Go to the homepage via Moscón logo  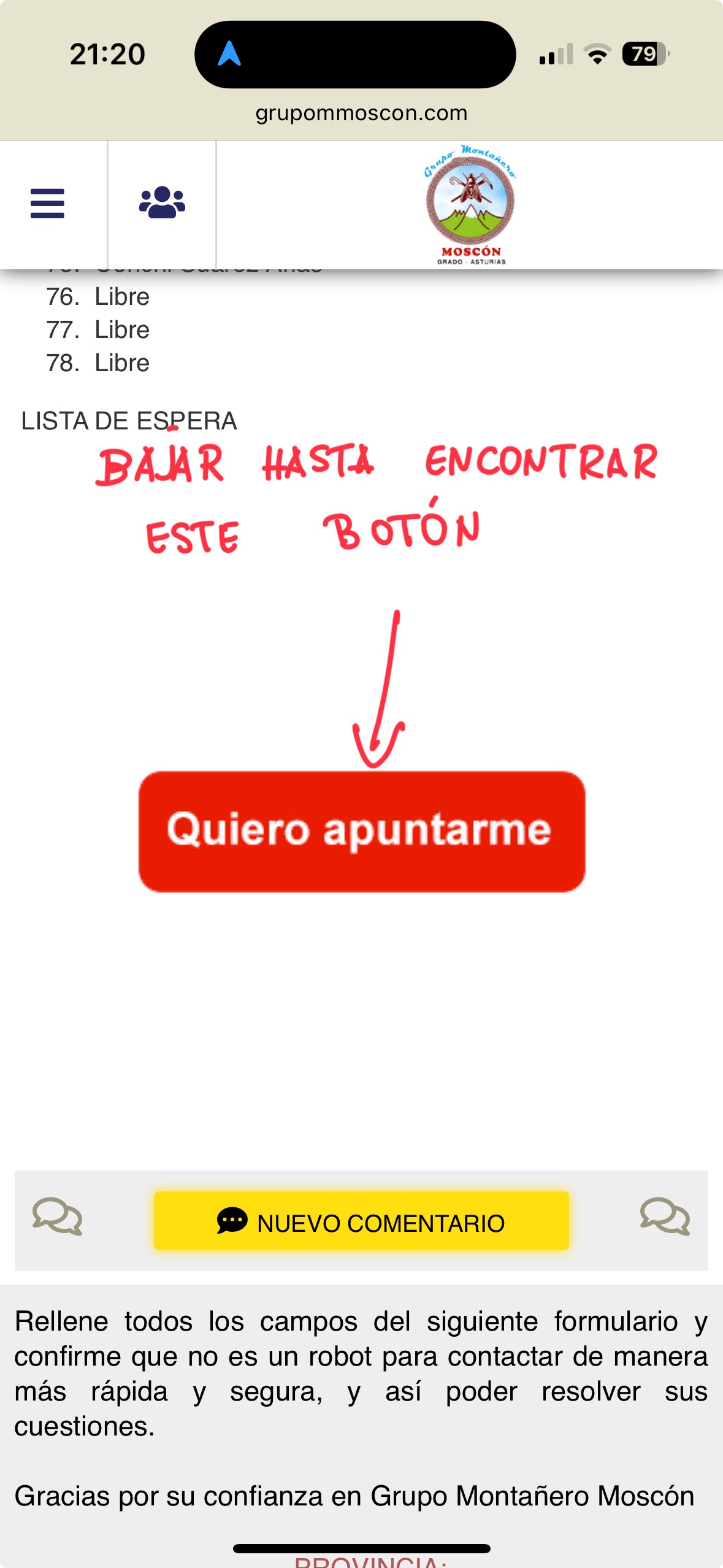point(470,205)
